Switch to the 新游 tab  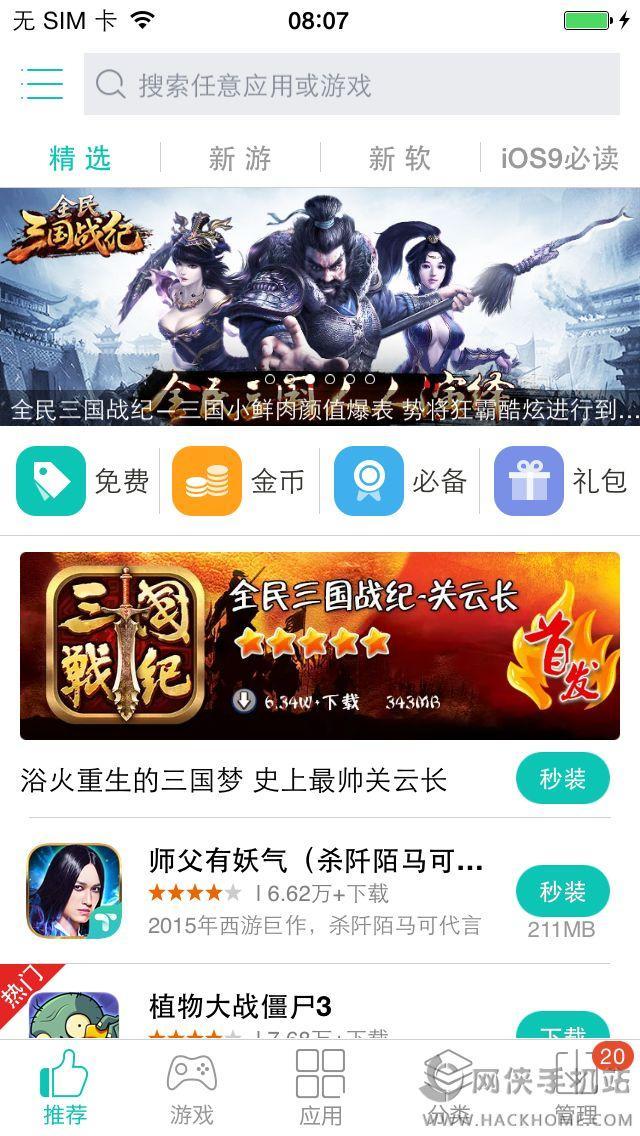coord(240,158)
